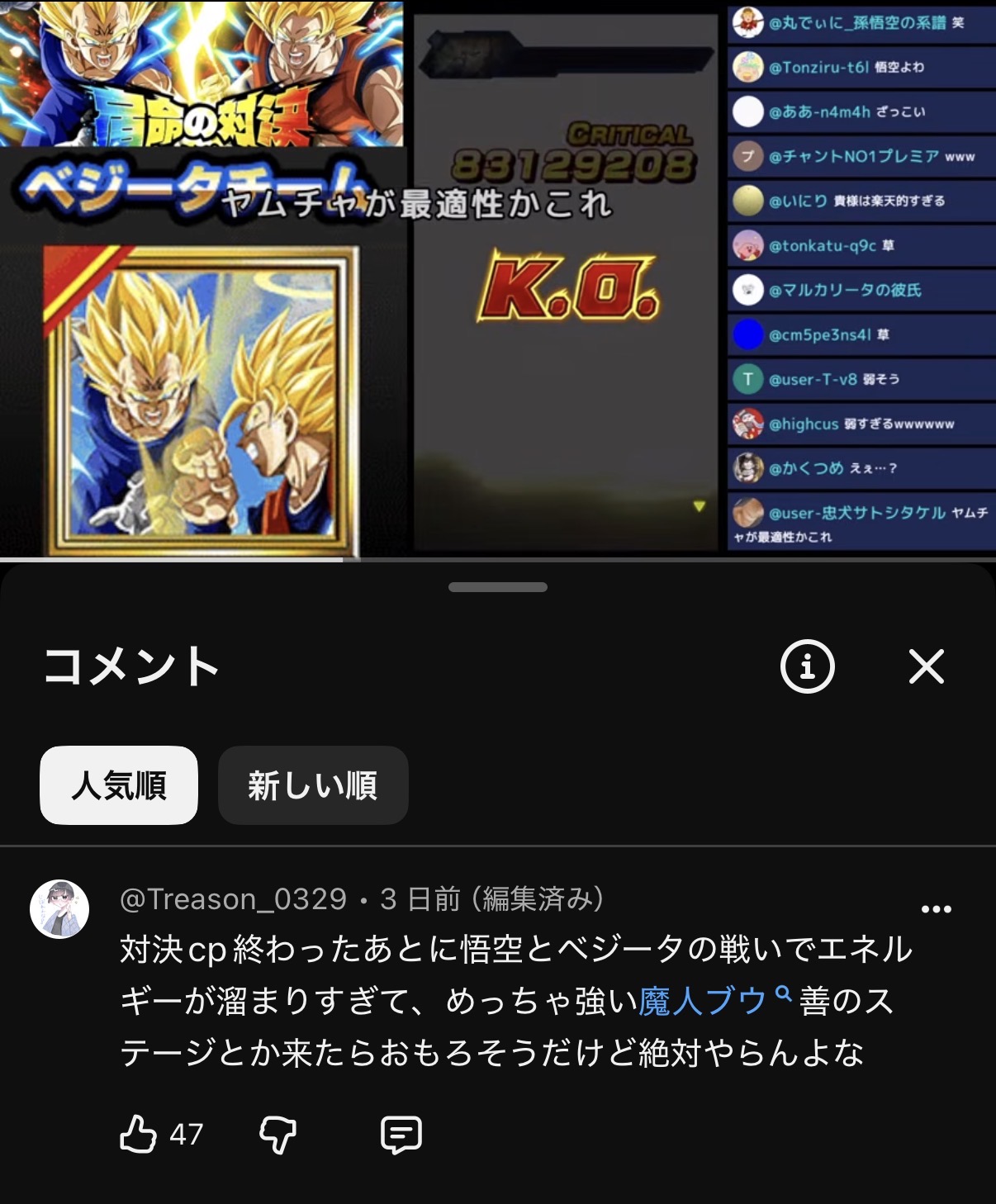The image size is (996, 1204).
Task: Open the options menu for the @Treason_0329 comment
Action: (936, 909)
